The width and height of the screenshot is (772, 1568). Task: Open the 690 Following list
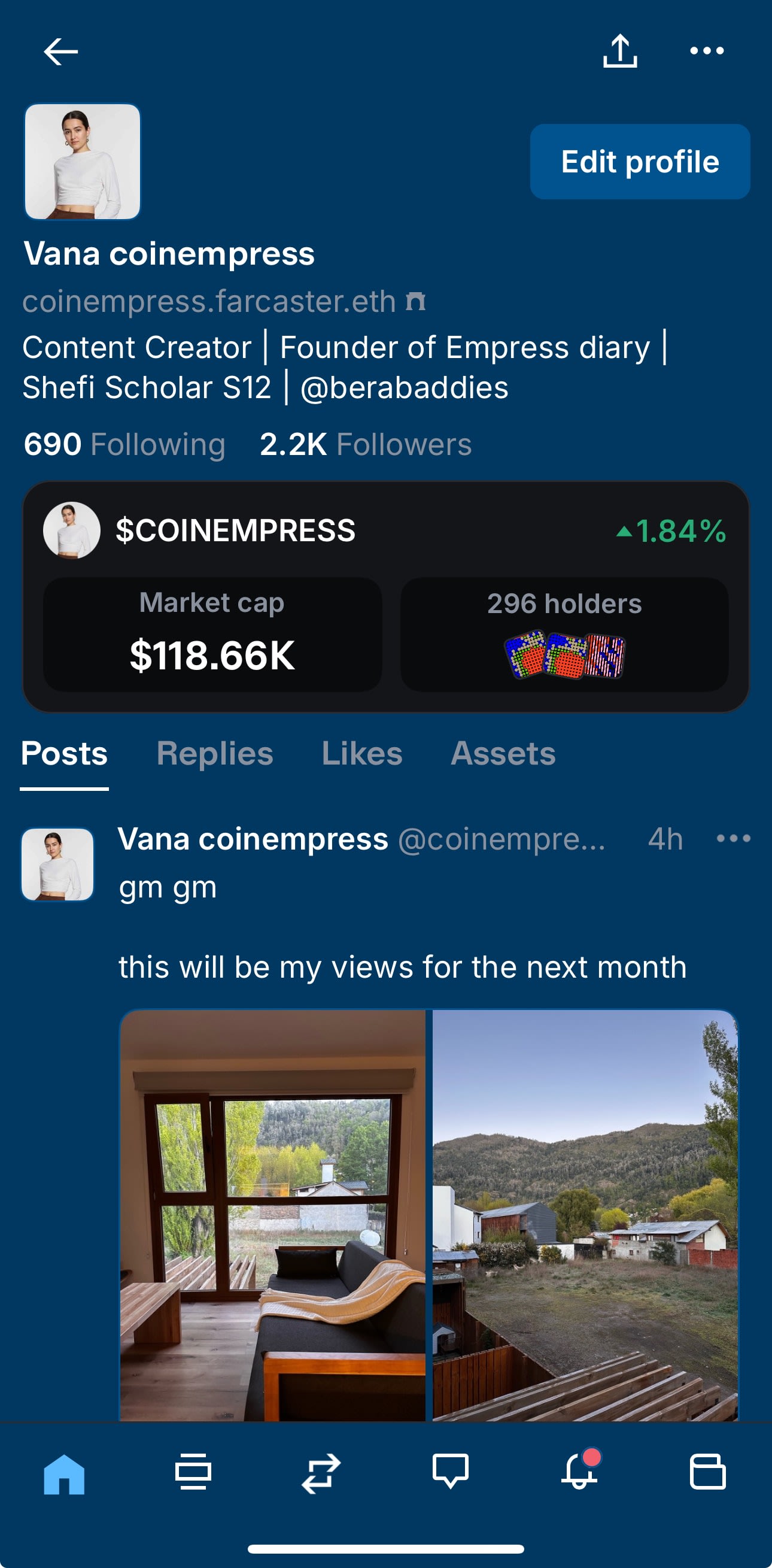(124, 444)
